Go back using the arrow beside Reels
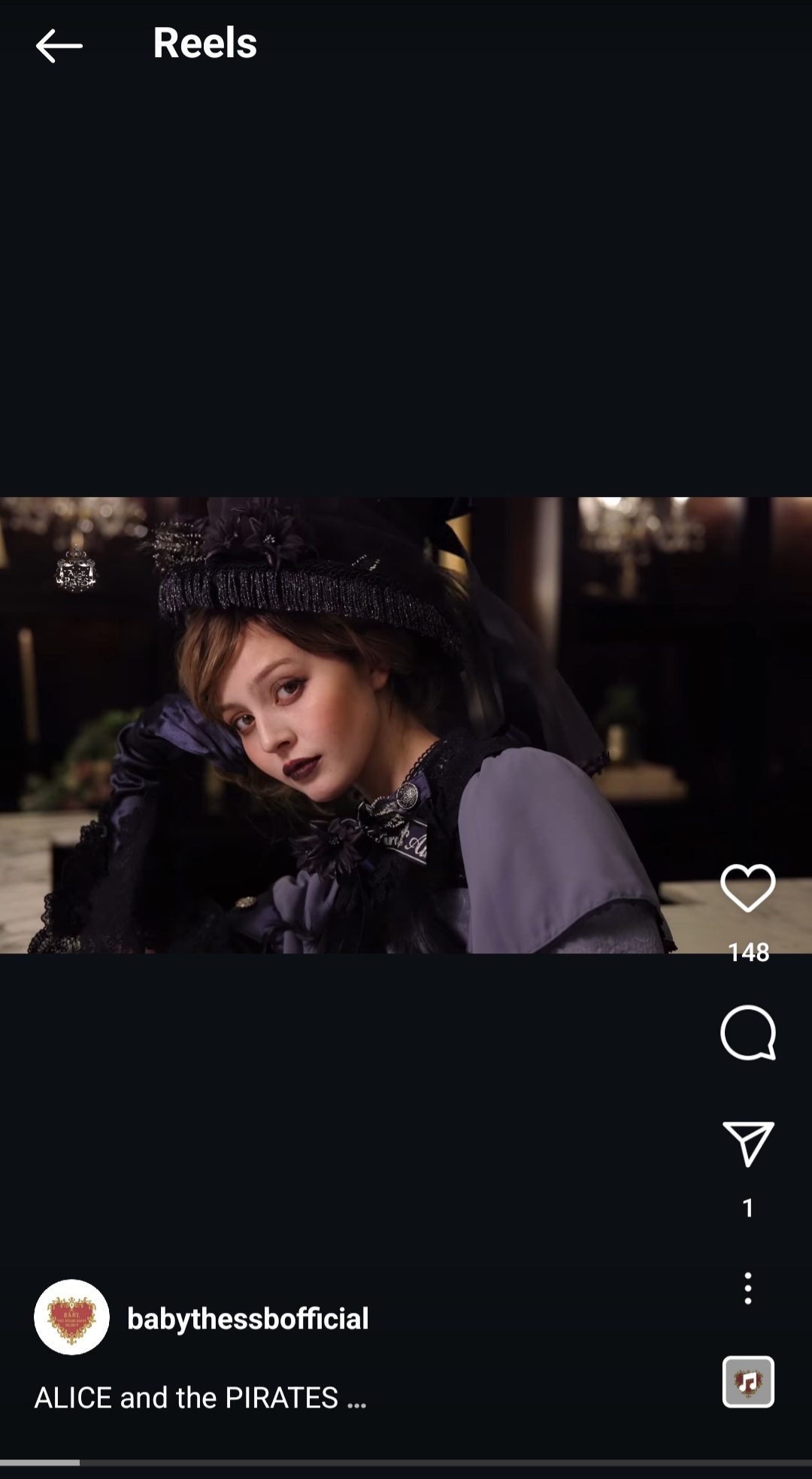 (x=59, y=46)
